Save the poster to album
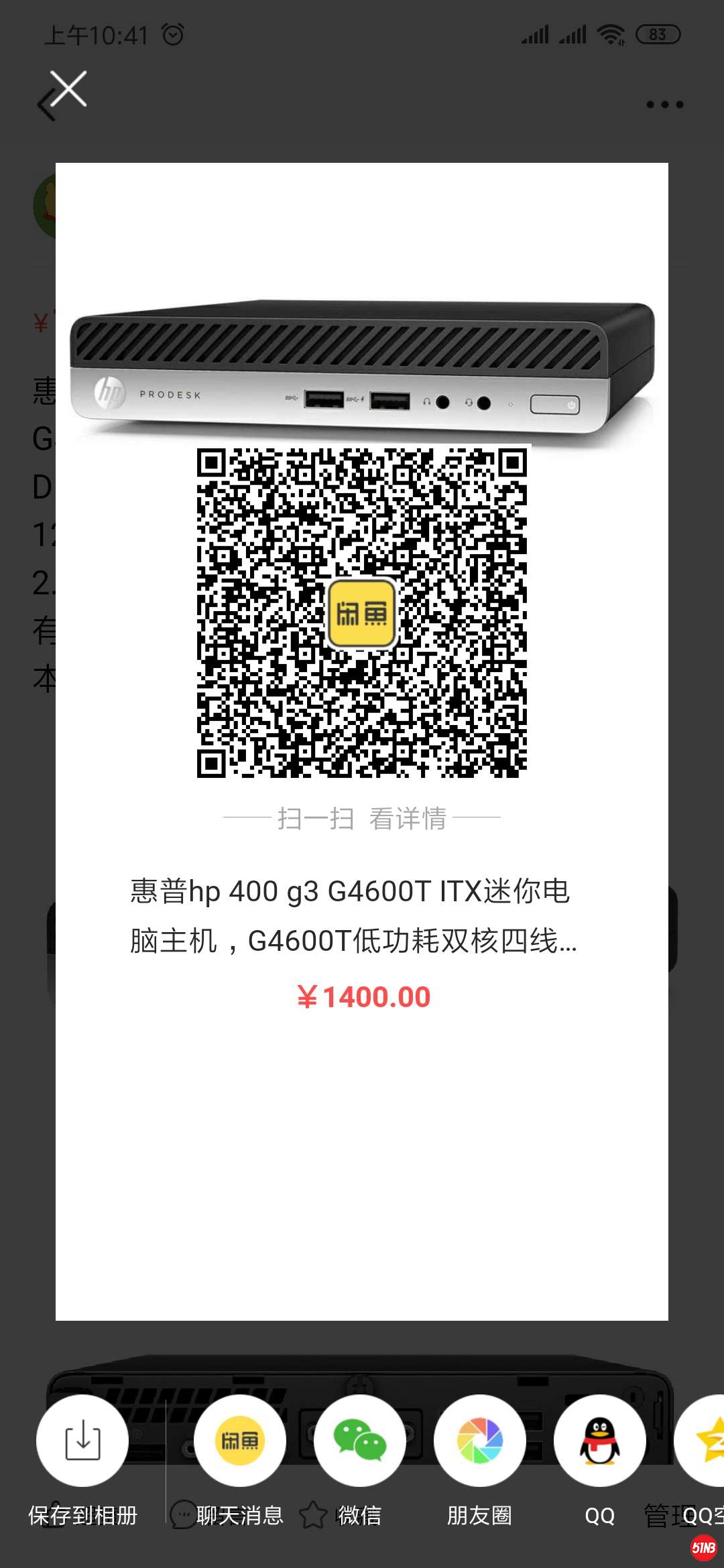Viewport: 724px width, 1568px height. tap(82, 1441)
